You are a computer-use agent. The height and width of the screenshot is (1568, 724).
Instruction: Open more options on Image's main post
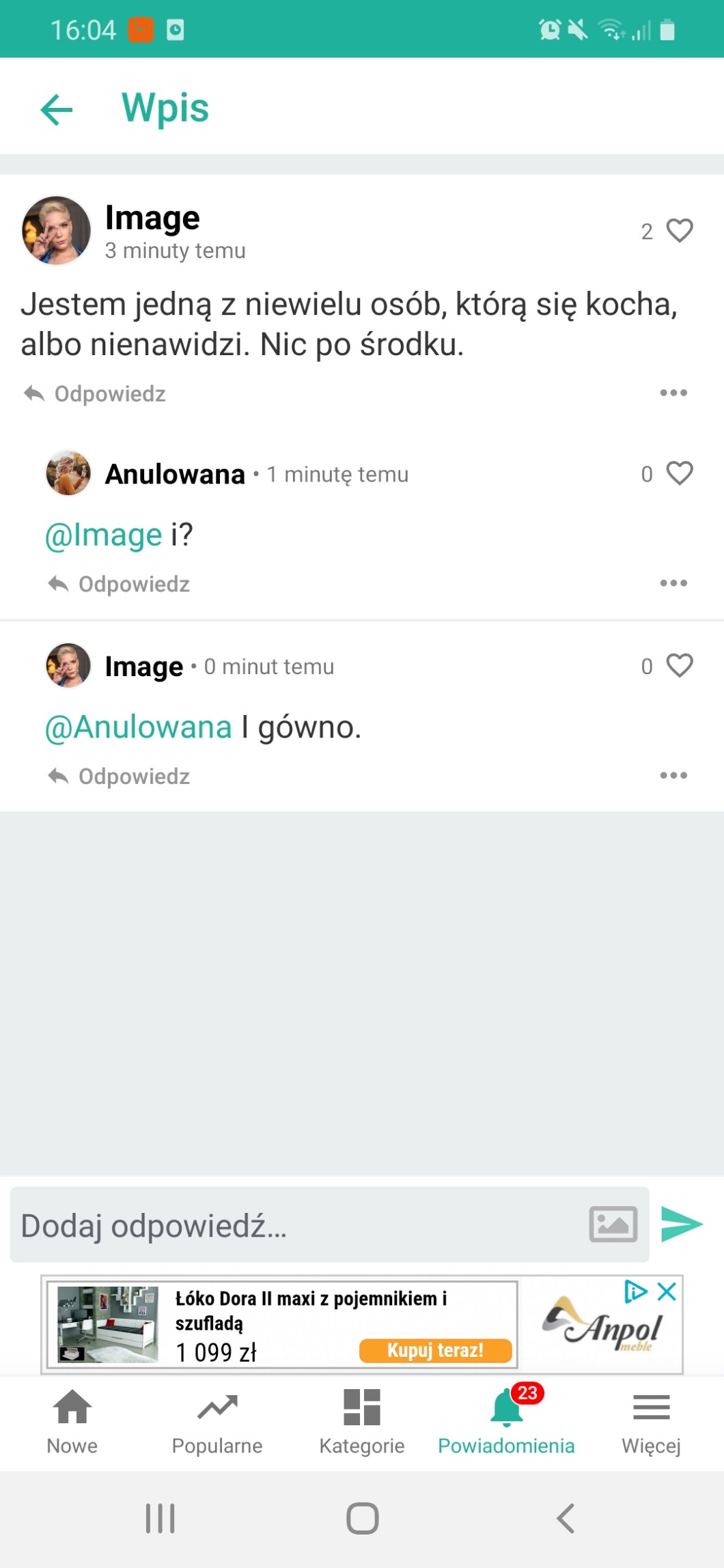673,393
